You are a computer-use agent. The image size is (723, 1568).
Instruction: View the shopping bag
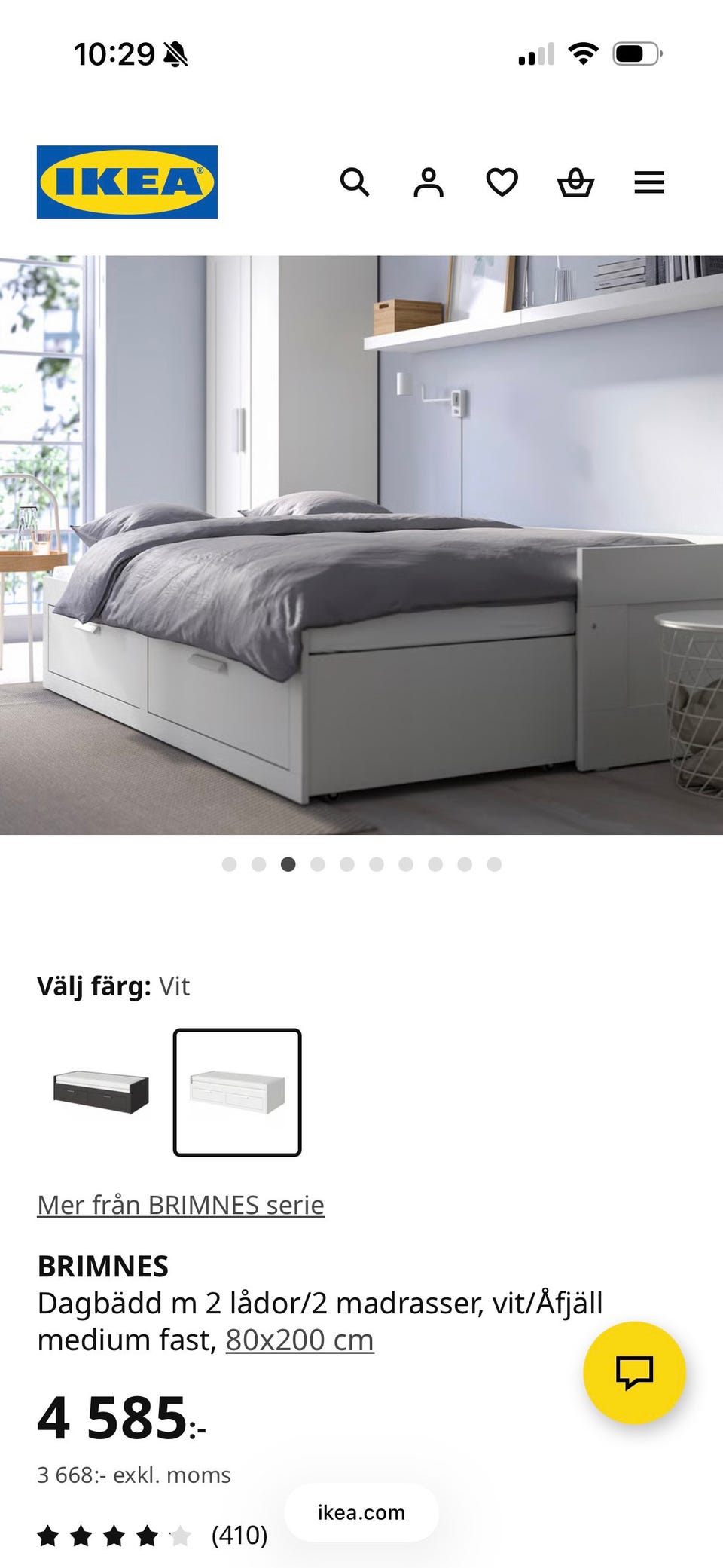pyautogui.click(x=575, y=182)
